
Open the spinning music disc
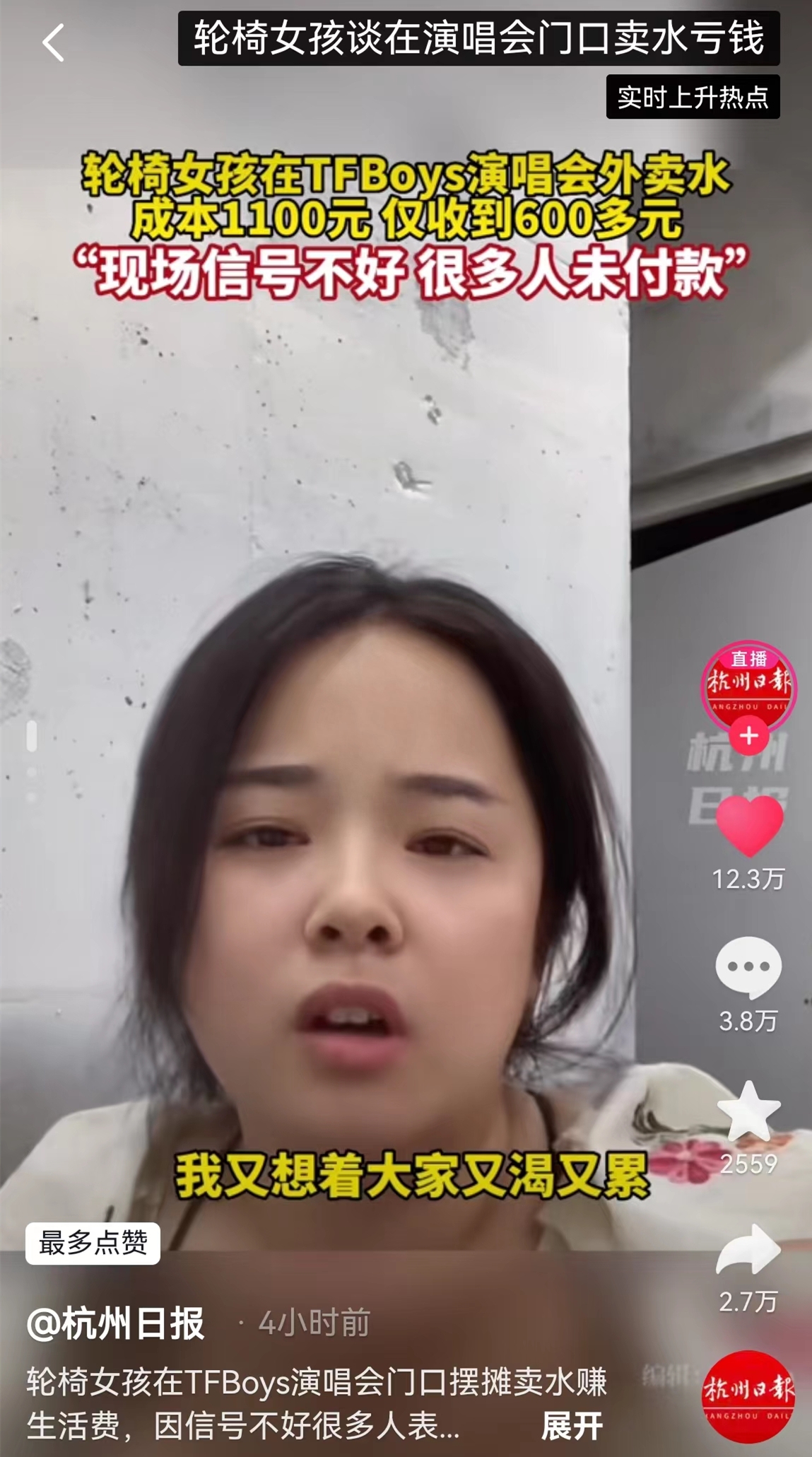click(x=748, y=1397)
